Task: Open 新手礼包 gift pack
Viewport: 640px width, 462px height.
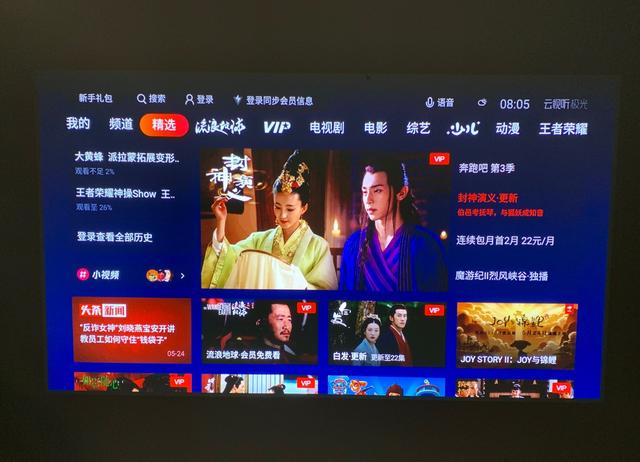Action: click(95, 98)
